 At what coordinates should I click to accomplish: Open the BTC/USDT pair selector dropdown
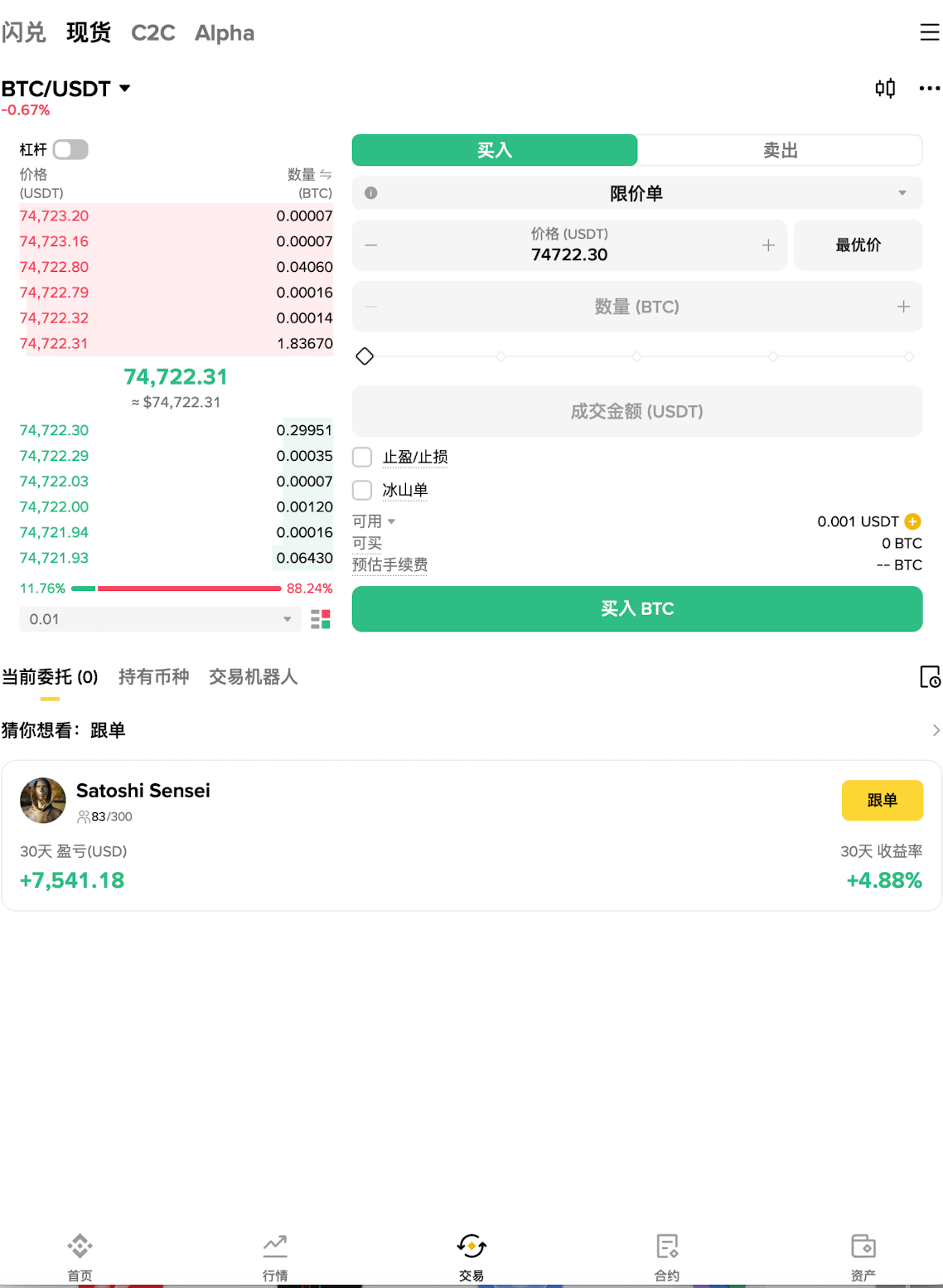point(67,88)
